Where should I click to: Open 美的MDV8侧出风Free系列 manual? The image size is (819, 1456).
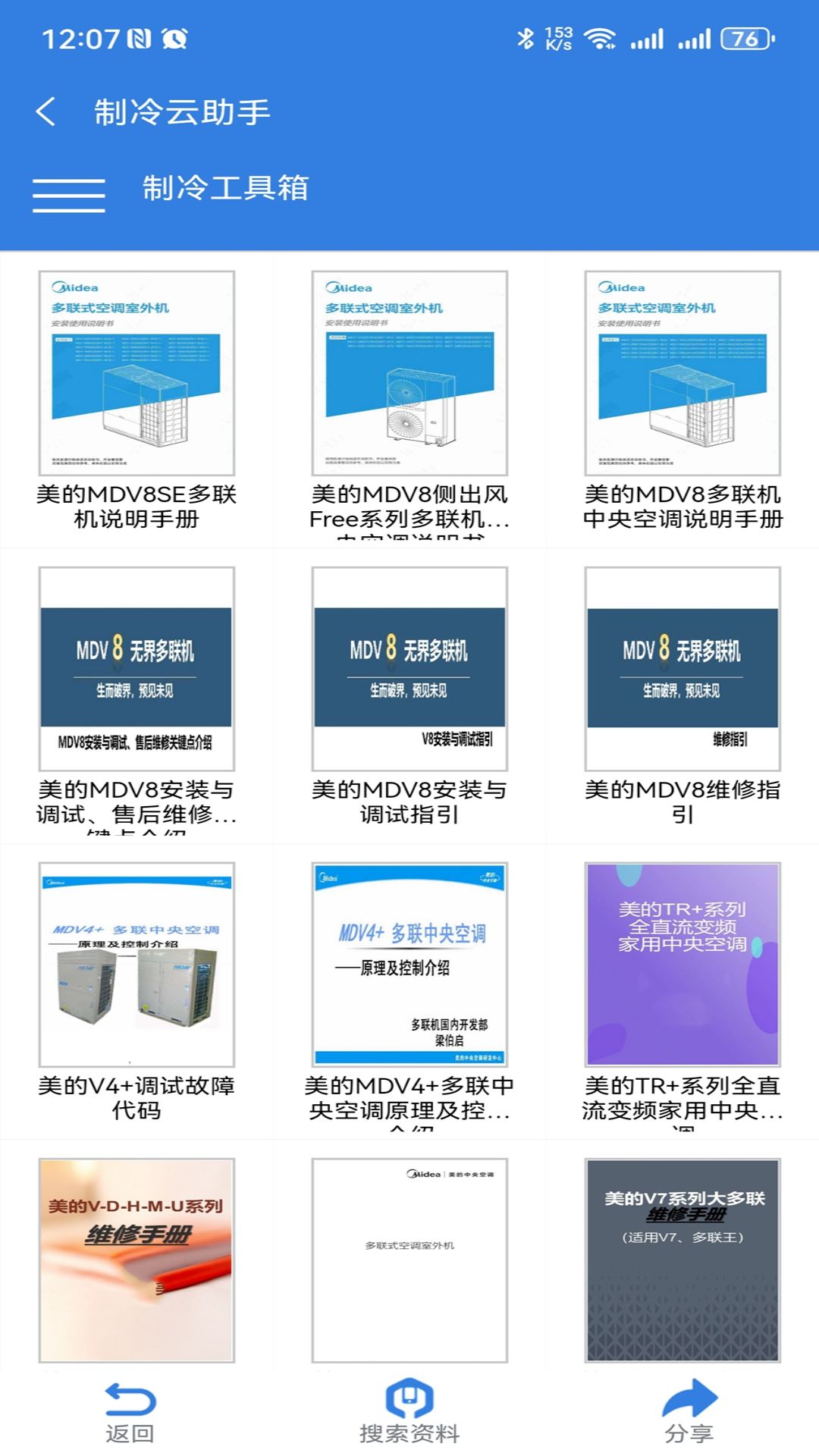(409, 373)
